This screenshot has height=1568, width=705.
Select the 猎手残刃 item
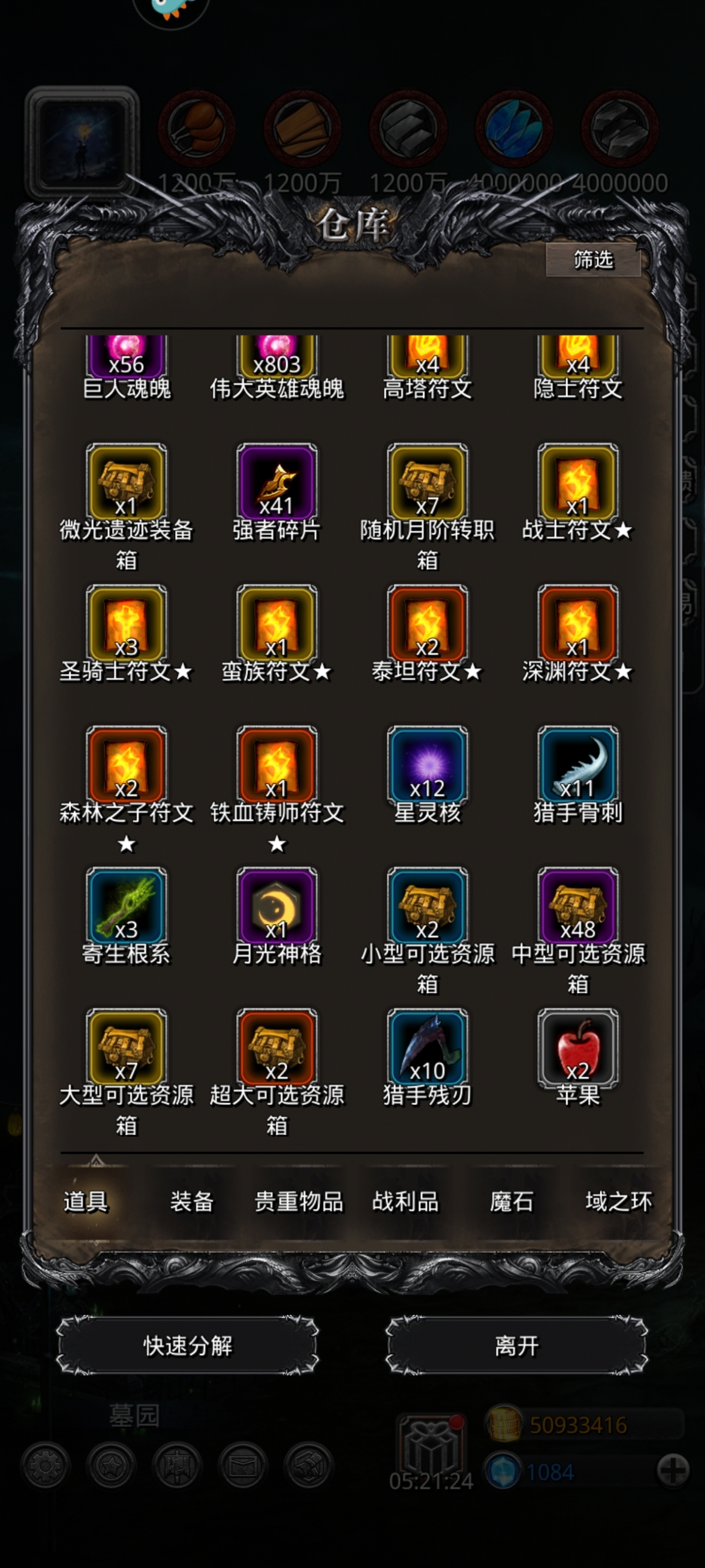click(427, 1047)
